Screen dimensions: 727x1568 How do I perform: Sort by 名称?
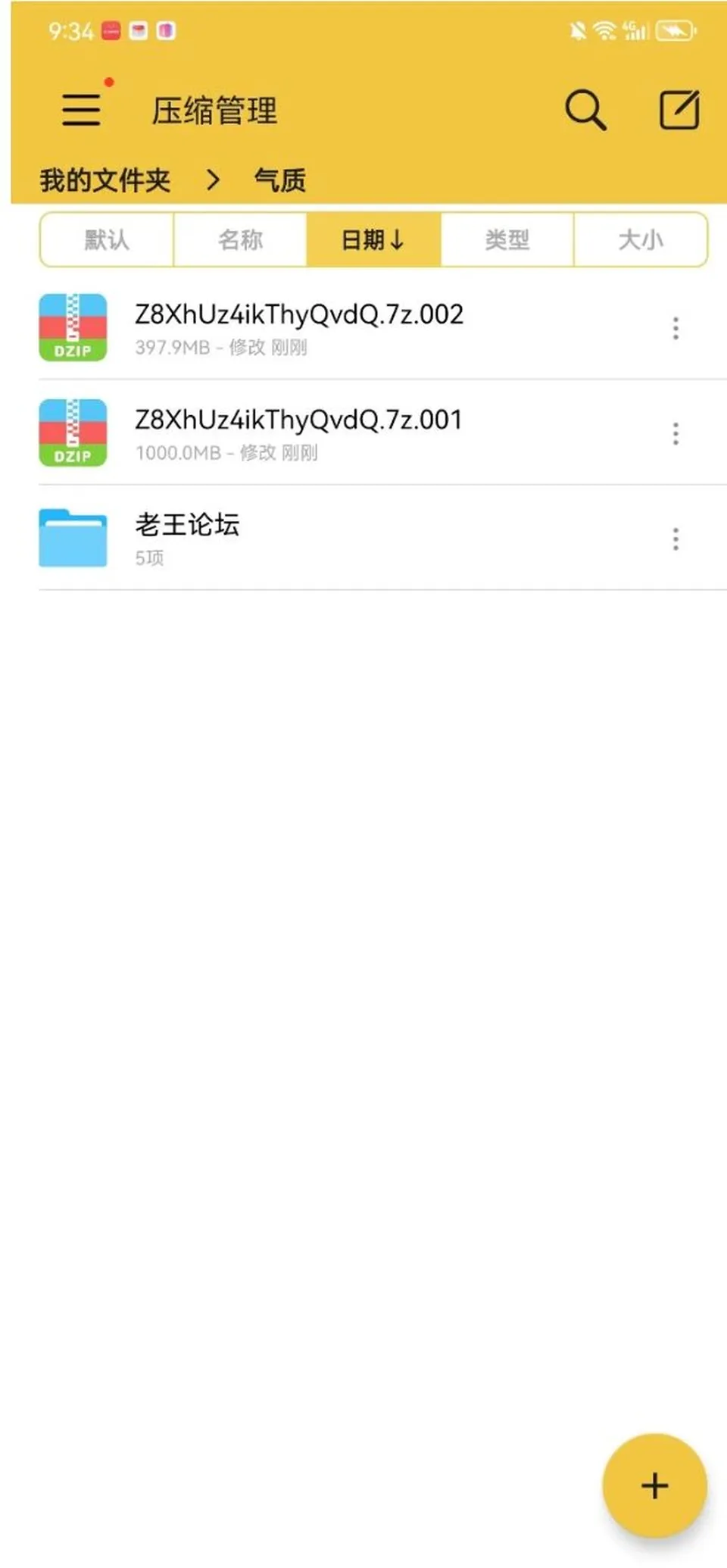click(x=240, y=240)
